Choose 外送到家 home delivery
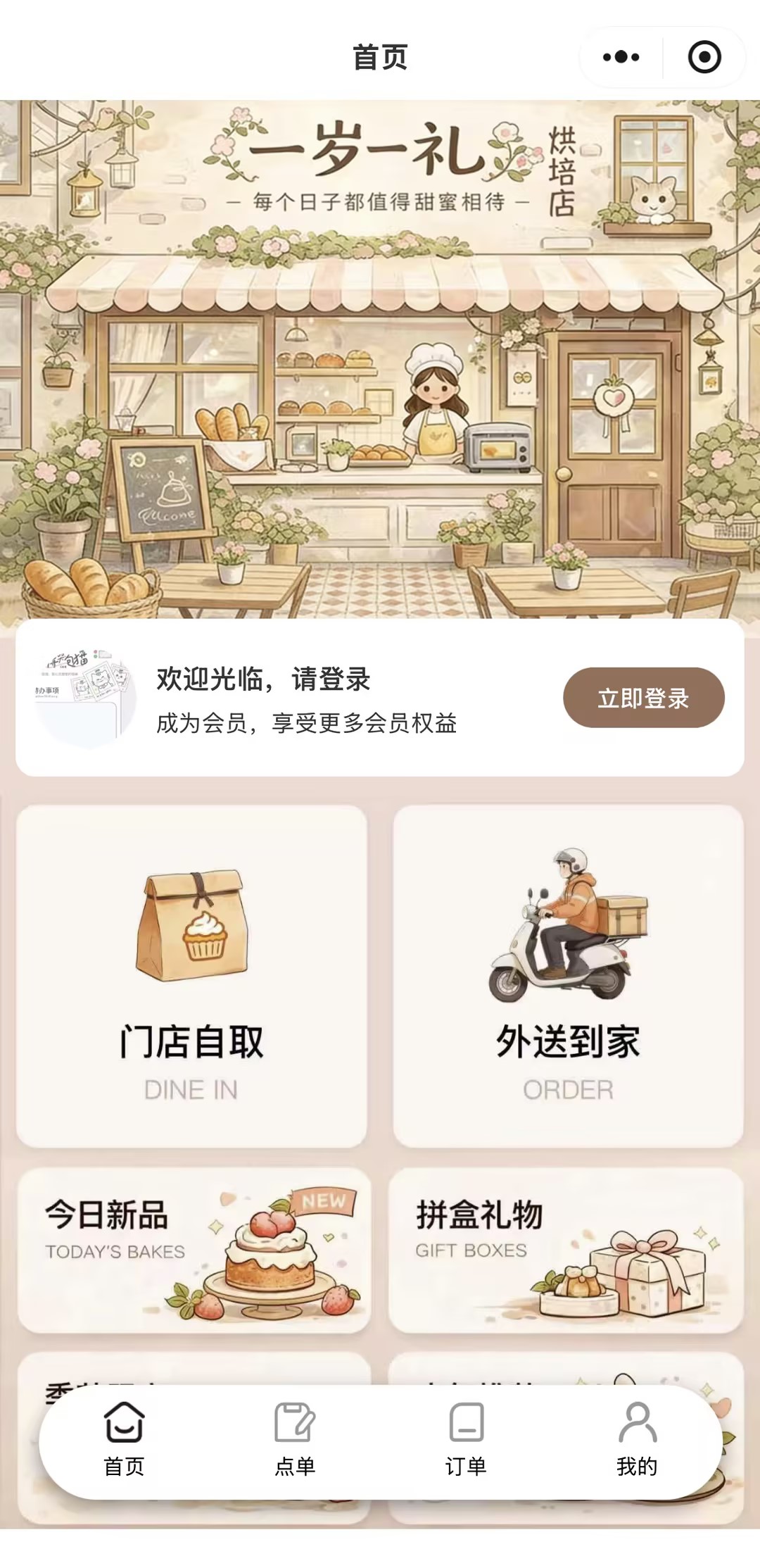 (568, 976)
